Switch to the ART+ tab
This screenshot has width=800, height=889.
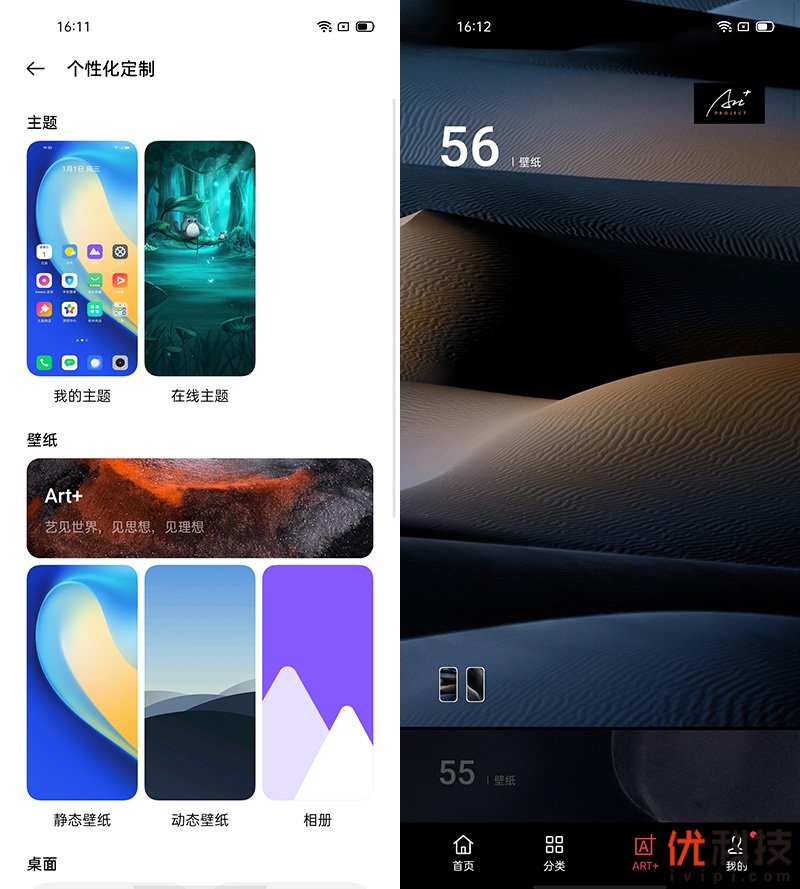(645, 853)
